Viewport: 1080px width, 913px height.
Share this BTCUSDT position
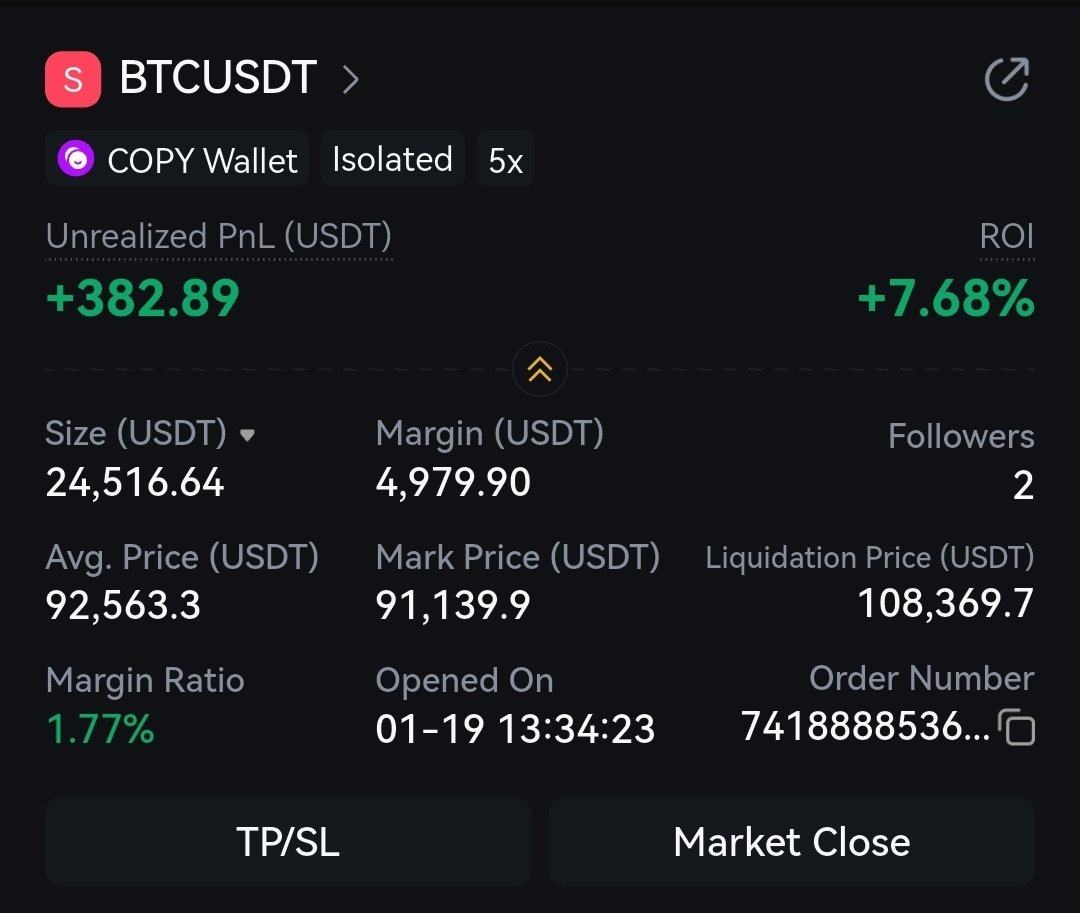click(x=1006, y=80)
